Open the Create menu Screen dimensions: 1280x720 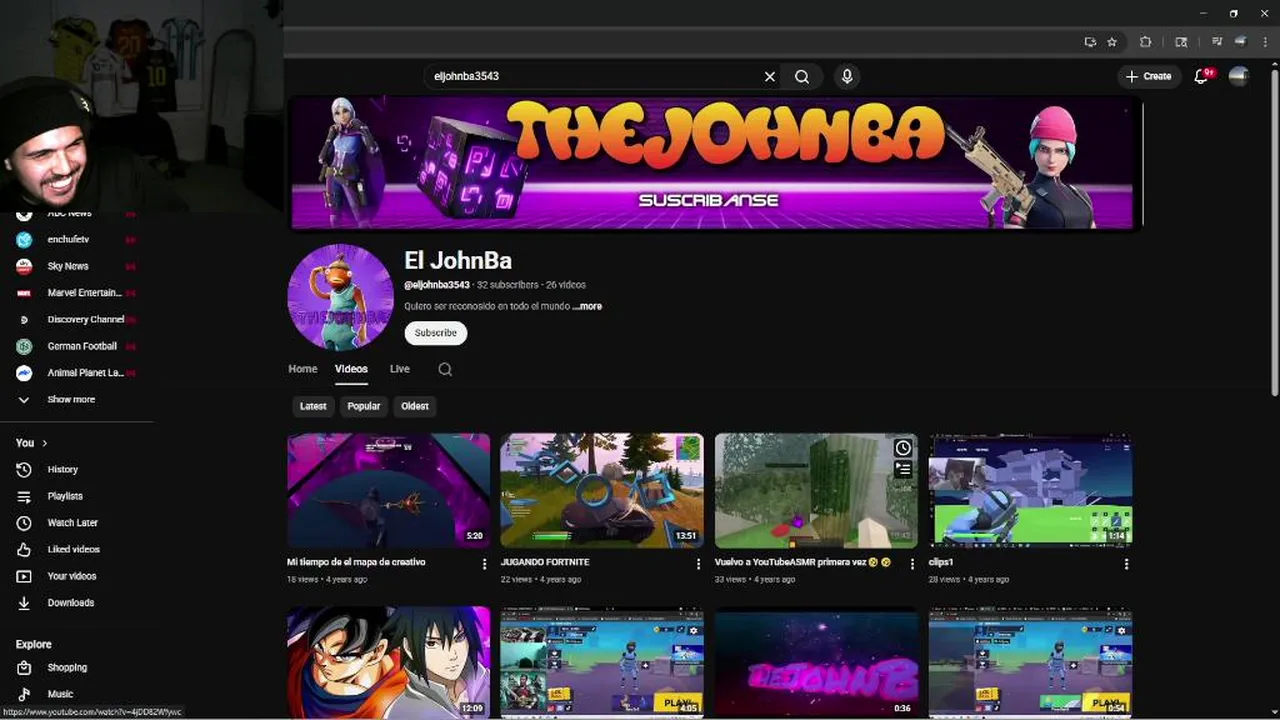(1148, 76)
